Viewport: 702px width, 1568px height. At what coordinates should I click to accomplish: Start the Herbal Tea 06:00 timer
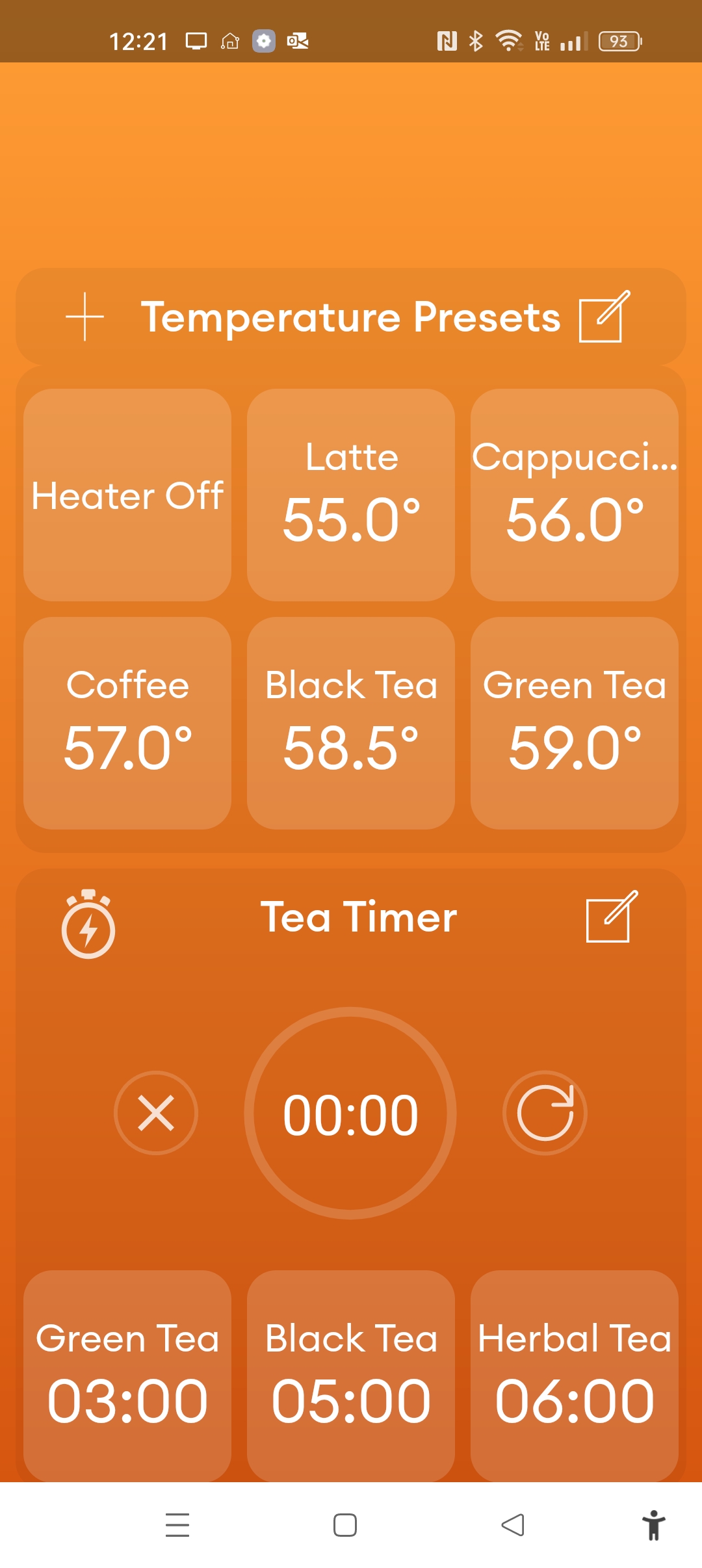coord(575,1375)
